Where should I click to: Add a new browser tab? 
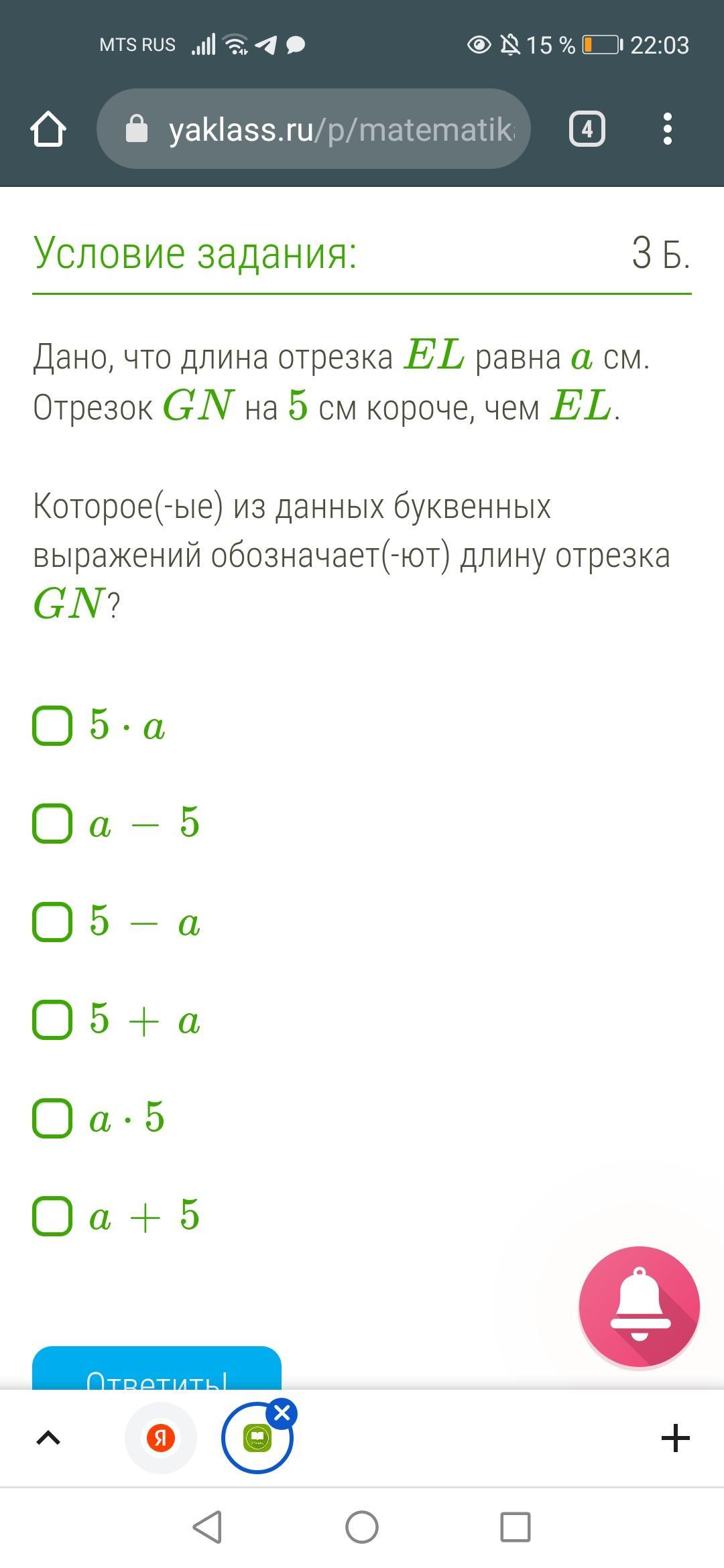[675, 1438]
